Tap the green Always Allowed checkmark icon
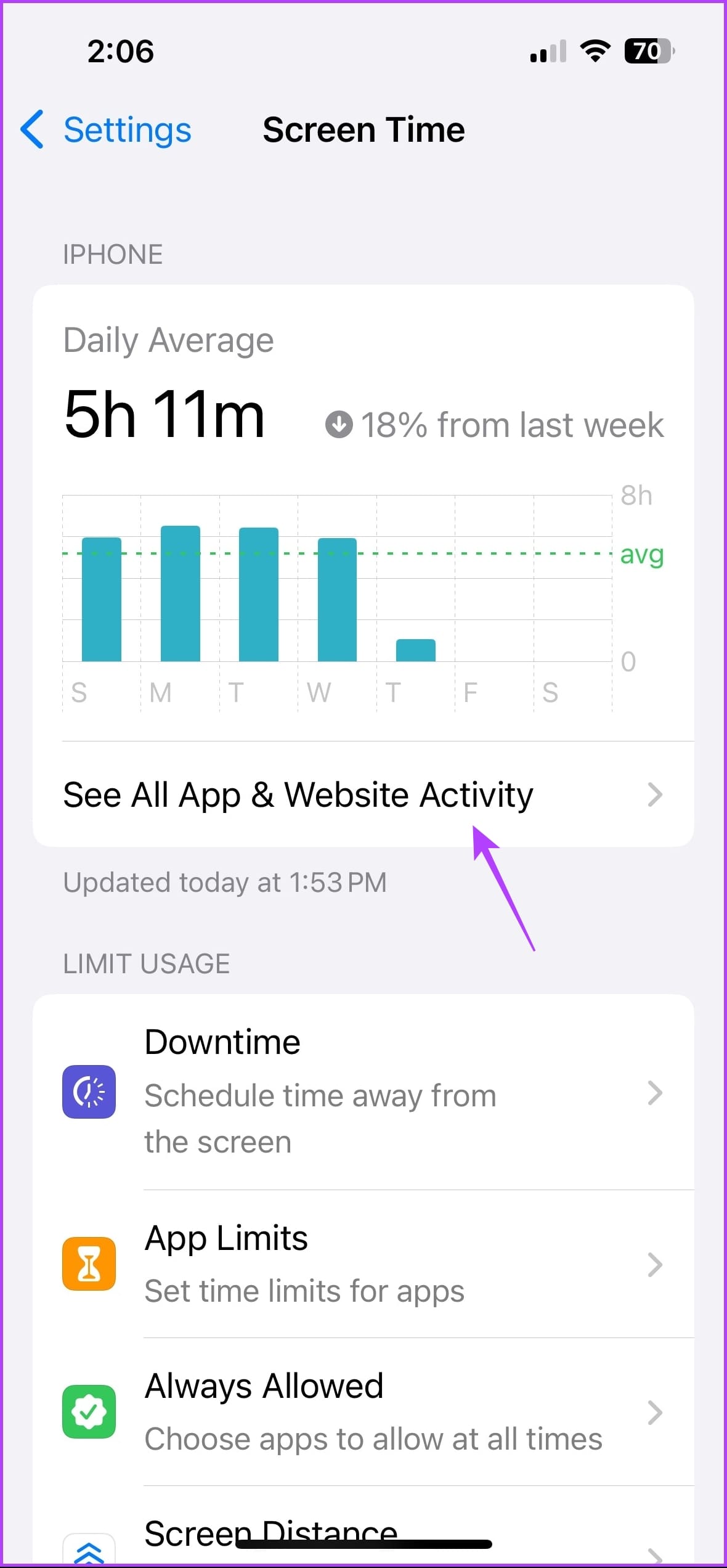 [x=89, y=1413]
